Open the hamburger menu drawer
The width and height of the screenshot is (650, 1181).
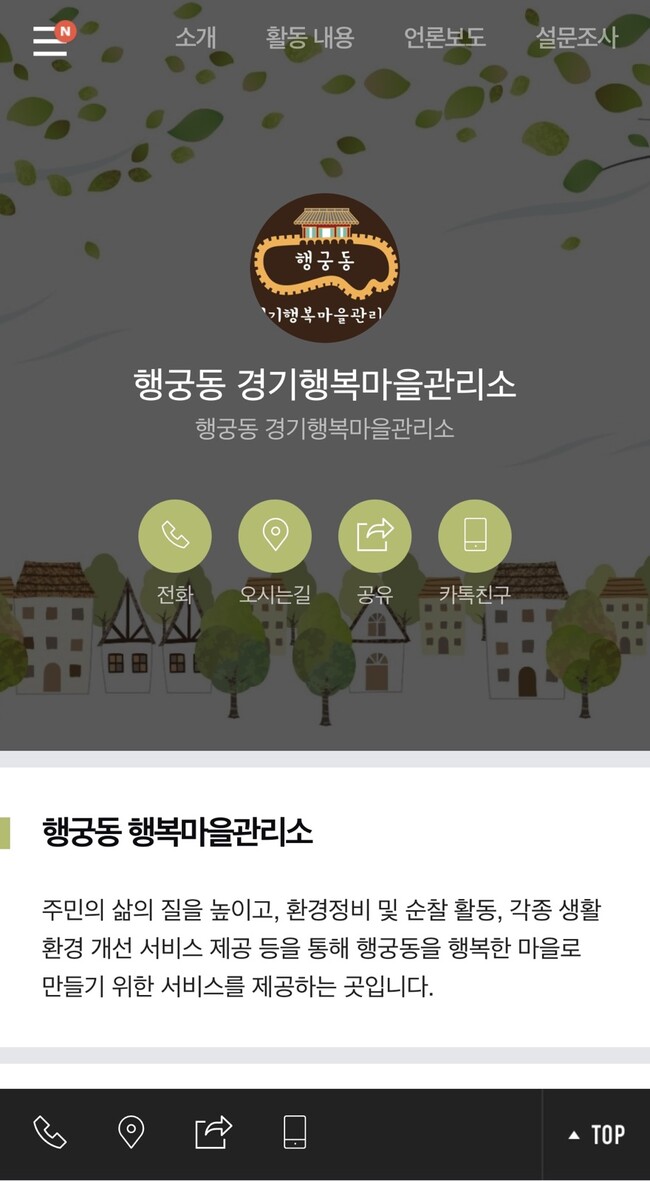[50, 40]
